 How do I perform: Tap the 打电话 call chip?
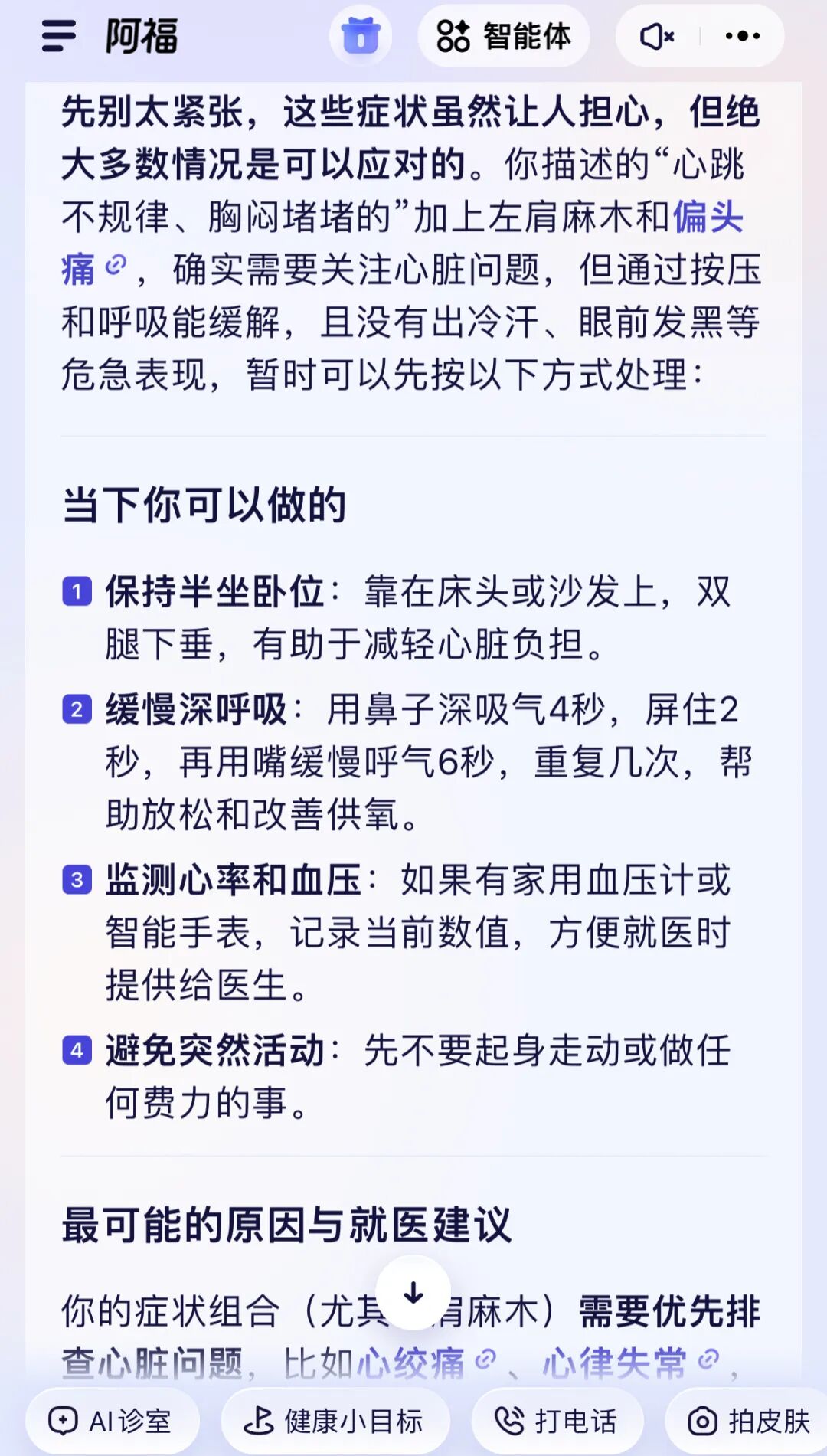pyautogui.click(x=557, y=1422)
